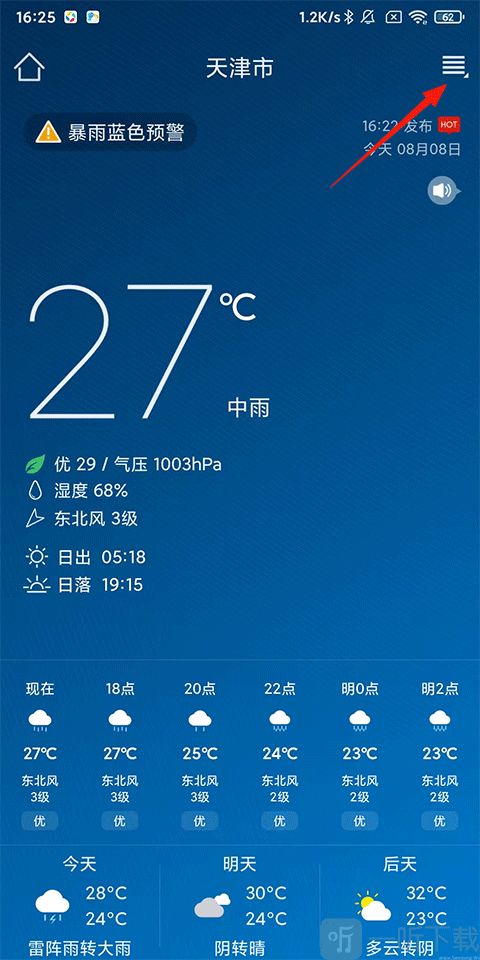Open the home icon at top left
The image size is (480, 960).
tap(29, 67)
